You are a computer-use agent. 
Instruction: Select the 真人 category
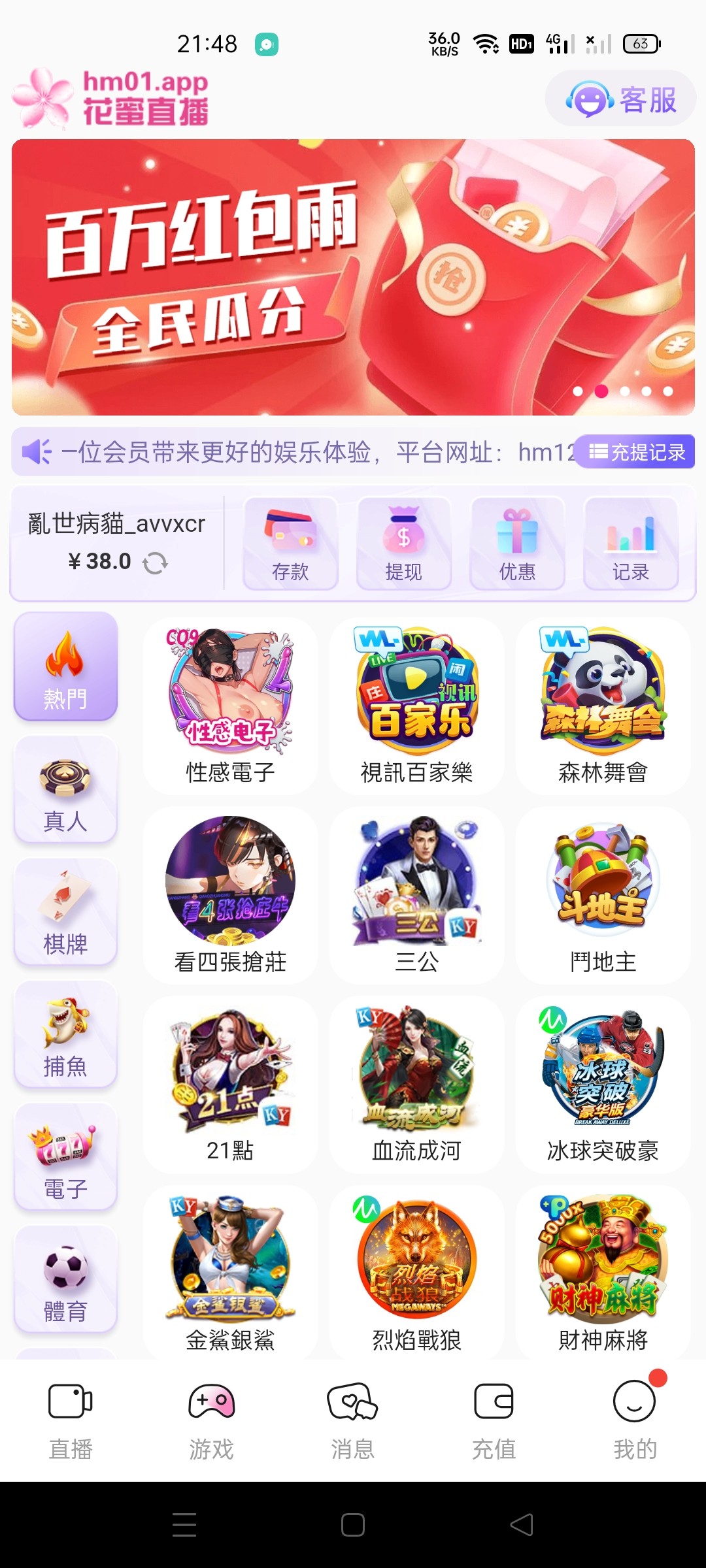(x=65, y=789)
